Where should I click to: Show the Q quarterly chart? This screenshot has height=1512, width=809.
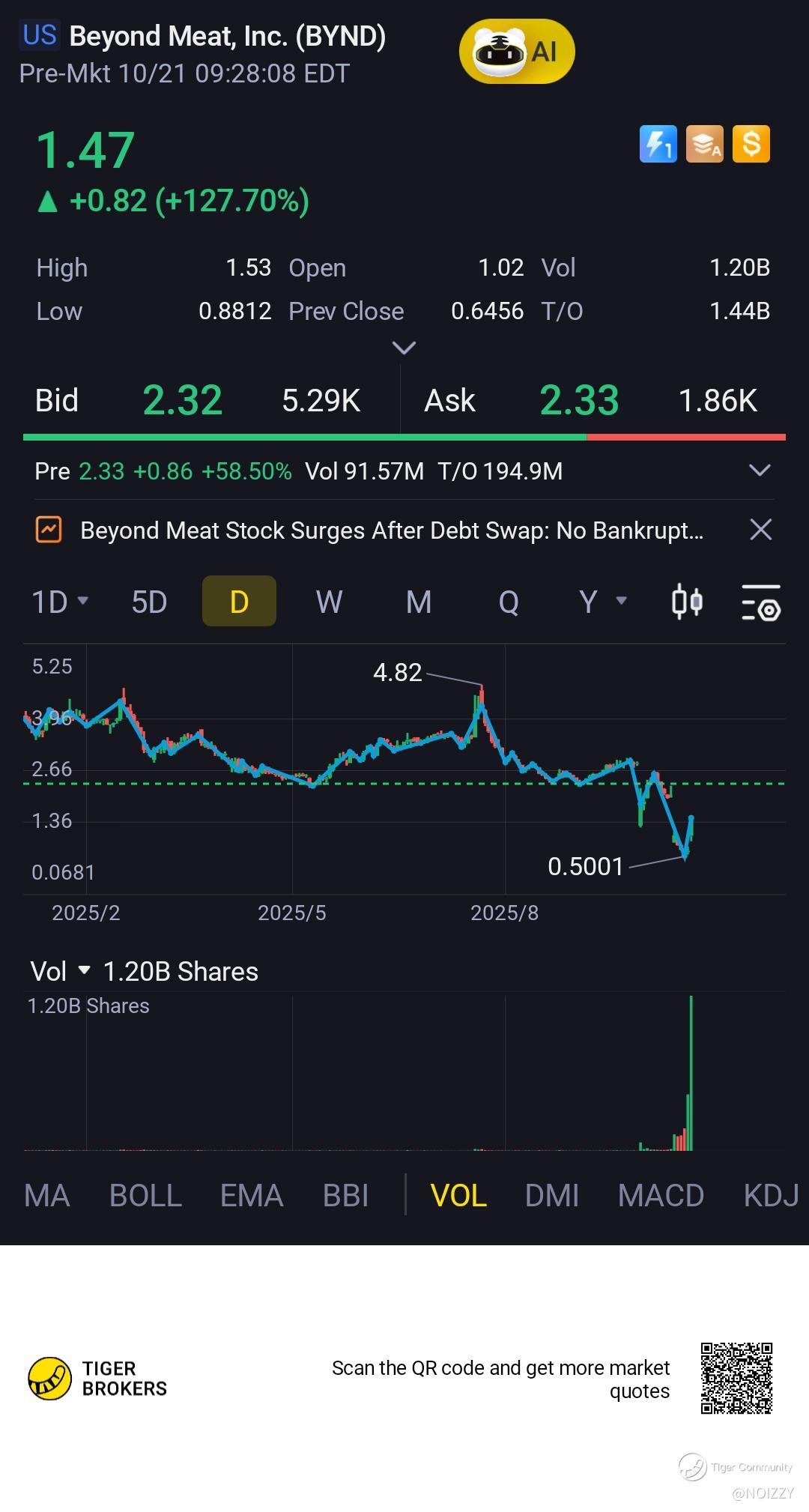pos(509,602)
